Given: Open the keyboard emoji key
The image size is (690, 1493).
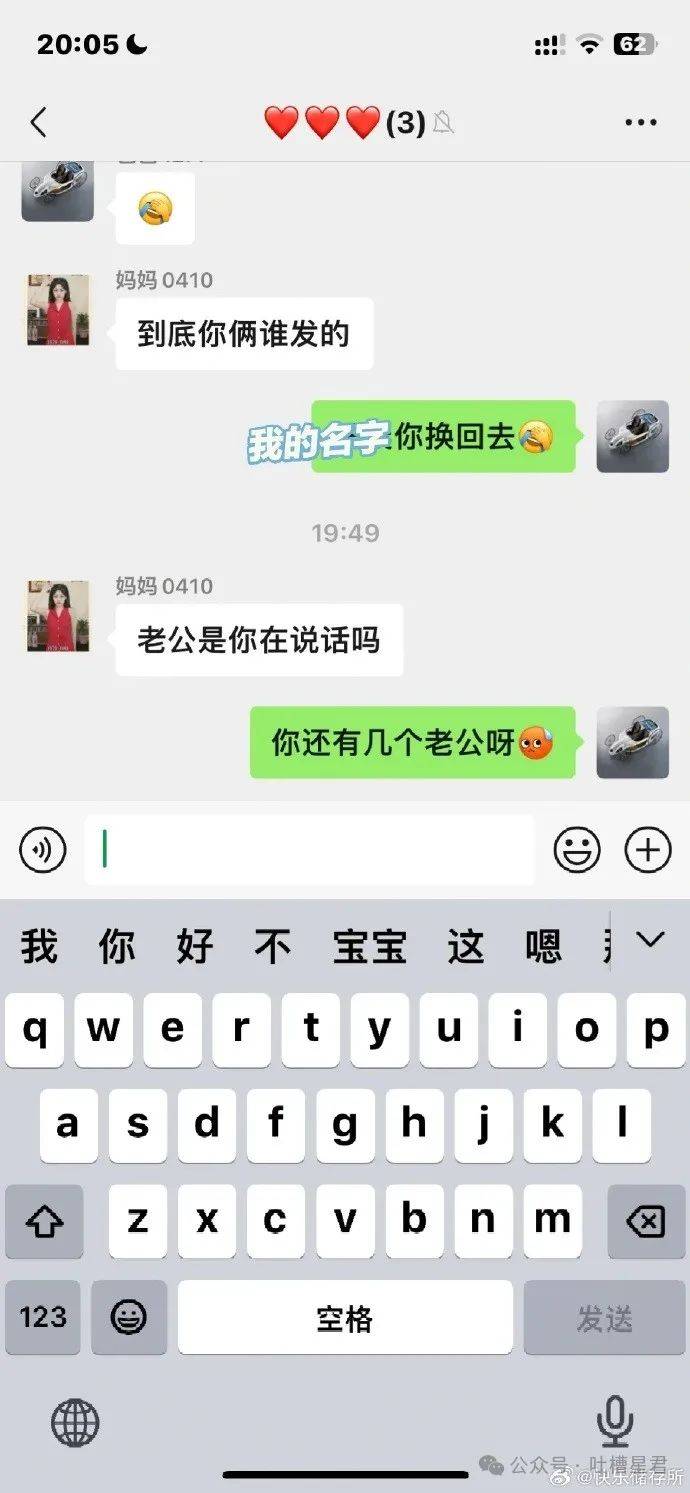Looking at the screenshot, I should 129,1317.
